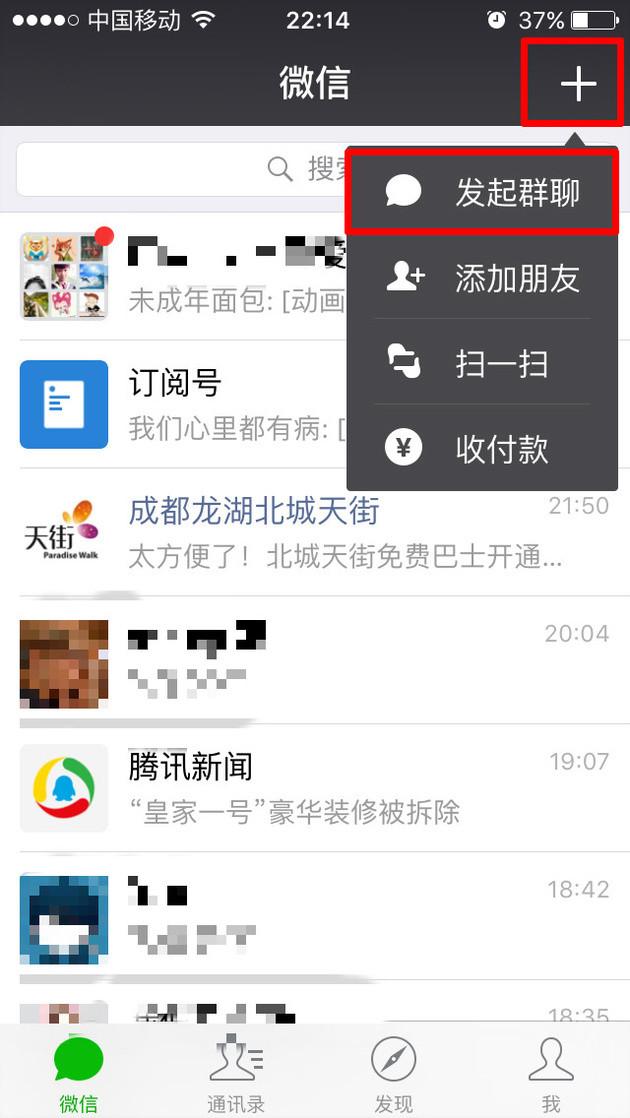The image size is (630, 1118).
Task: Tap the 搜索 search box
Action: [x=181, y=170]
